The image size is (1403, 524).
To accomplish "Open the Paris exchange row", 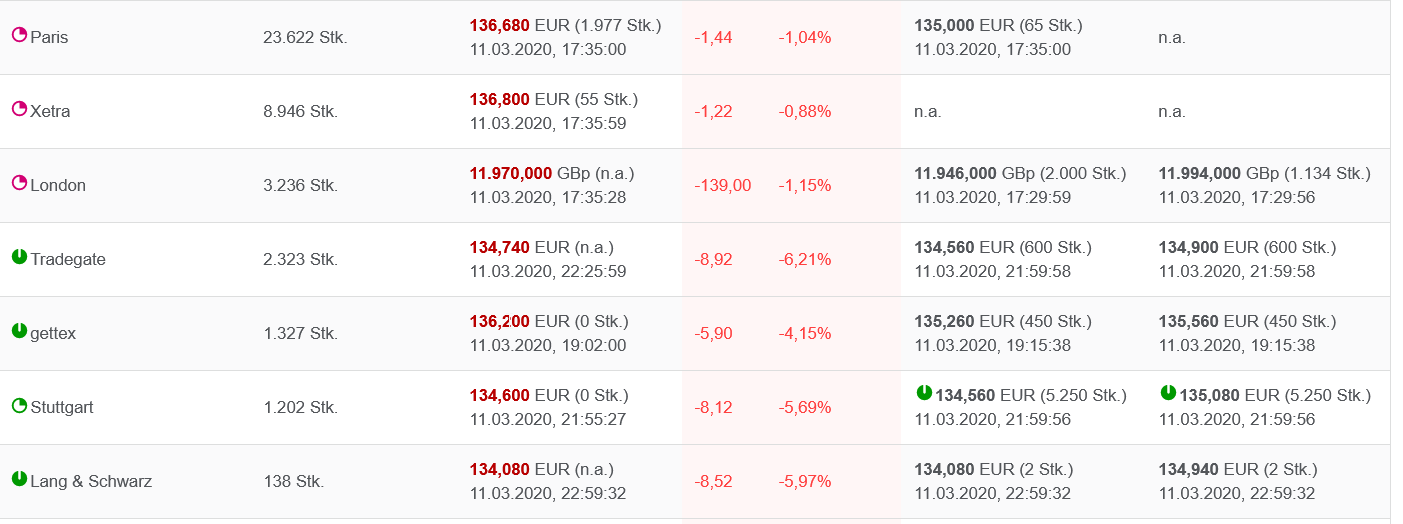I will coord(49,37).
